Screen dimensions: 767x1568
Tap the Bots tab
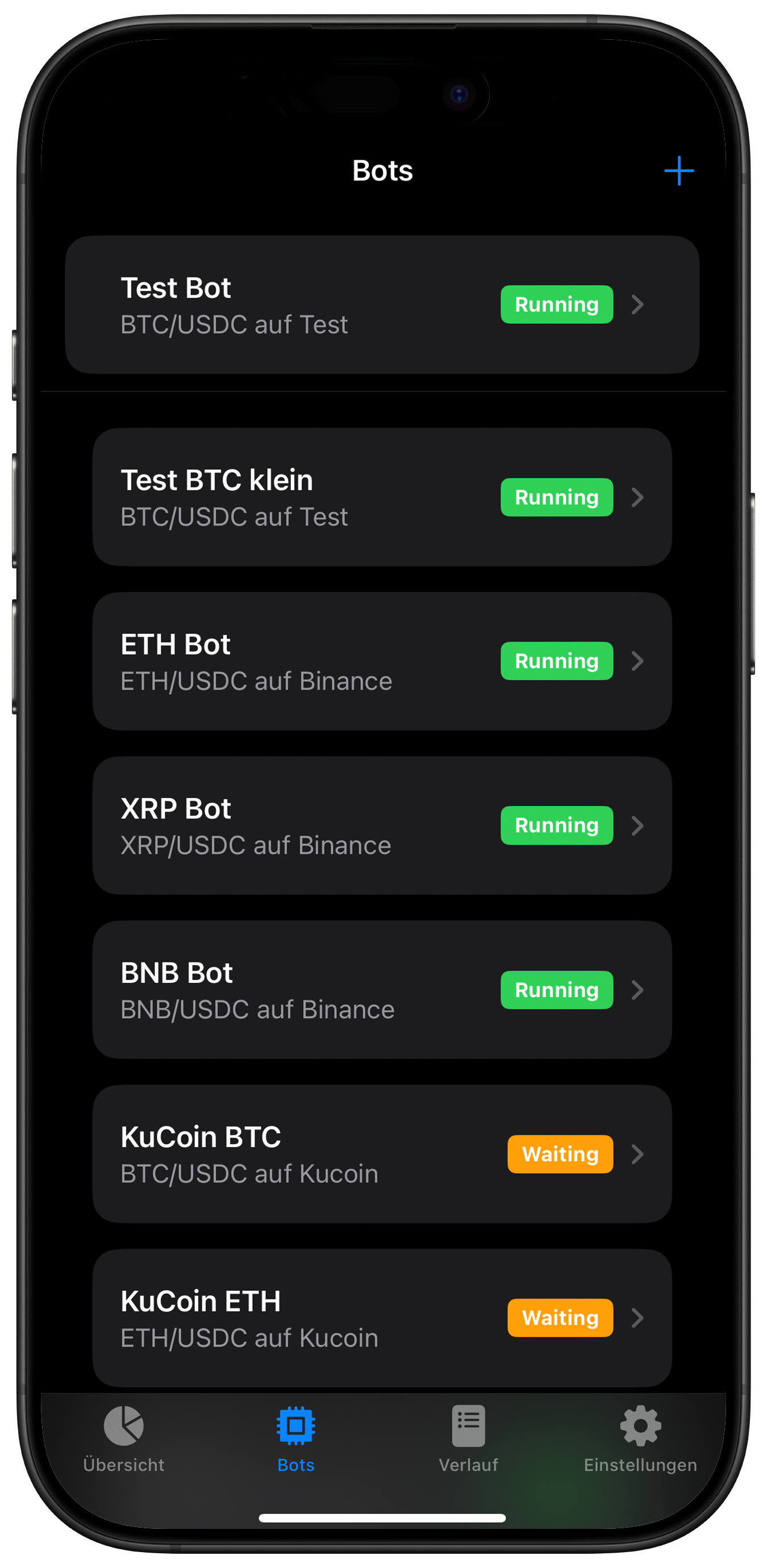[296, 1439]
